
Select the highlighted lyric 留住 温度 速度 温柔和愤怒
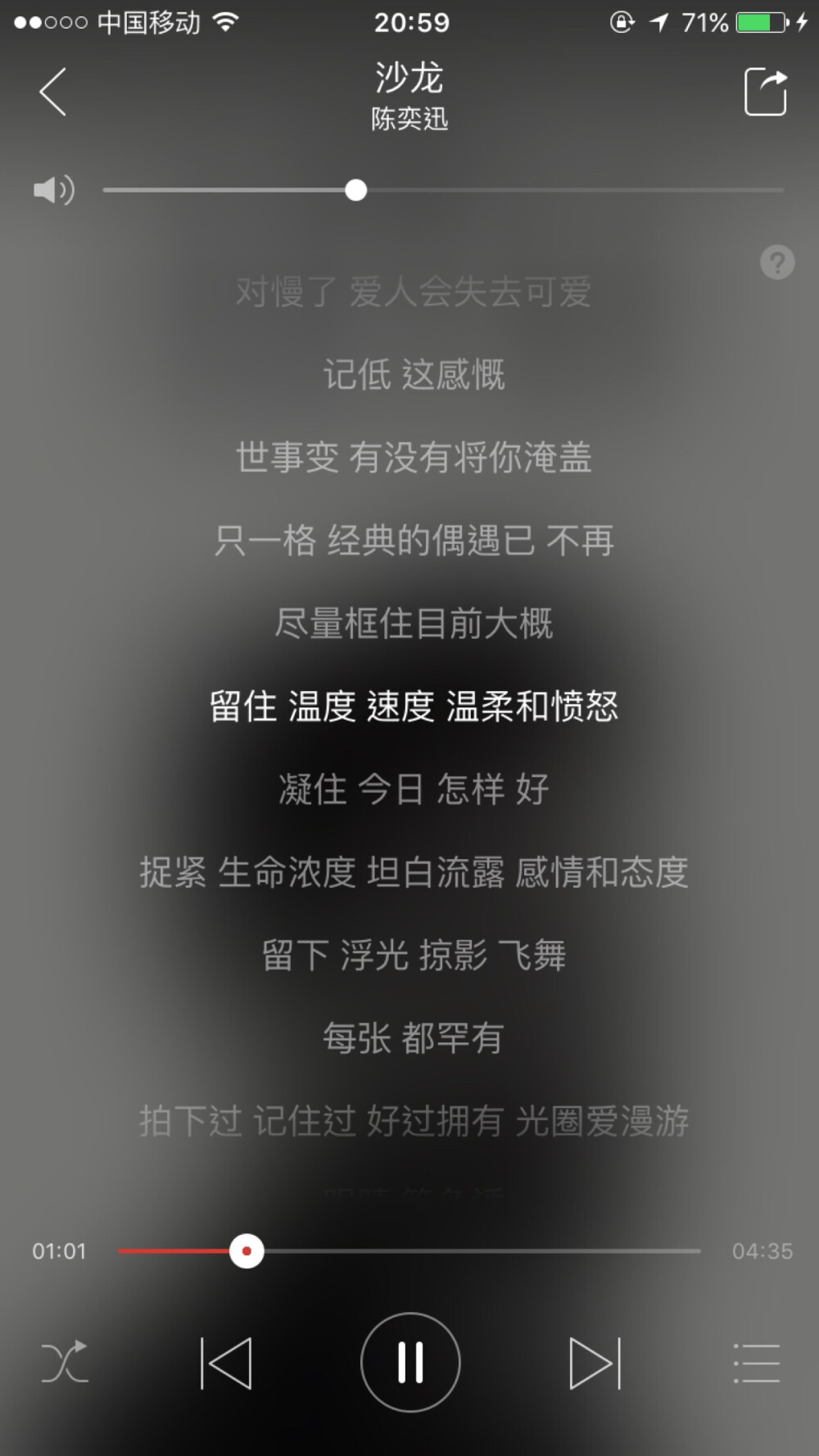tap(412, 707)
